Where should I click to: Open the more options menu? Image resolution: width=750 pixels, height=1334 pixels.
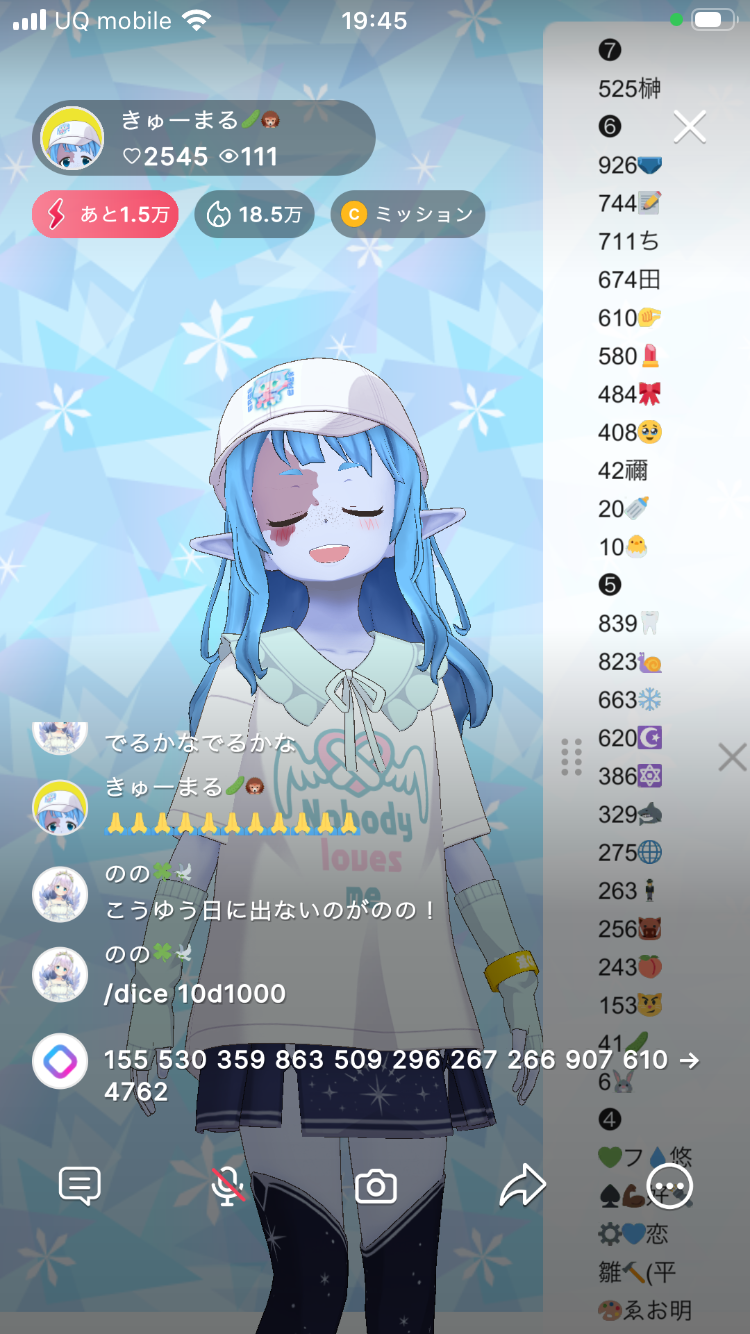(x=669, y=1187)
